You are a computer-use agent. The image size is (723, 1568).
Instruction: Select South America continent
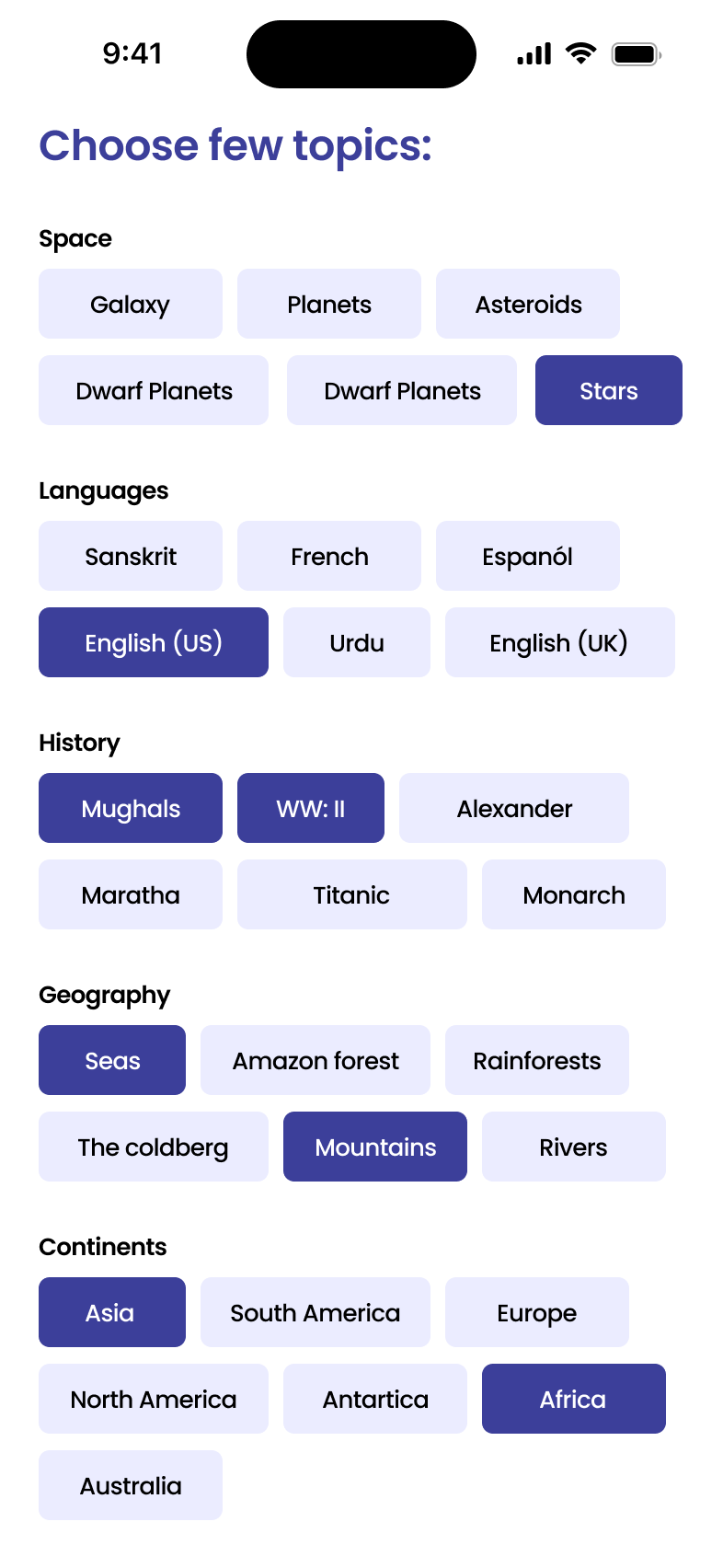(315, 1312)
